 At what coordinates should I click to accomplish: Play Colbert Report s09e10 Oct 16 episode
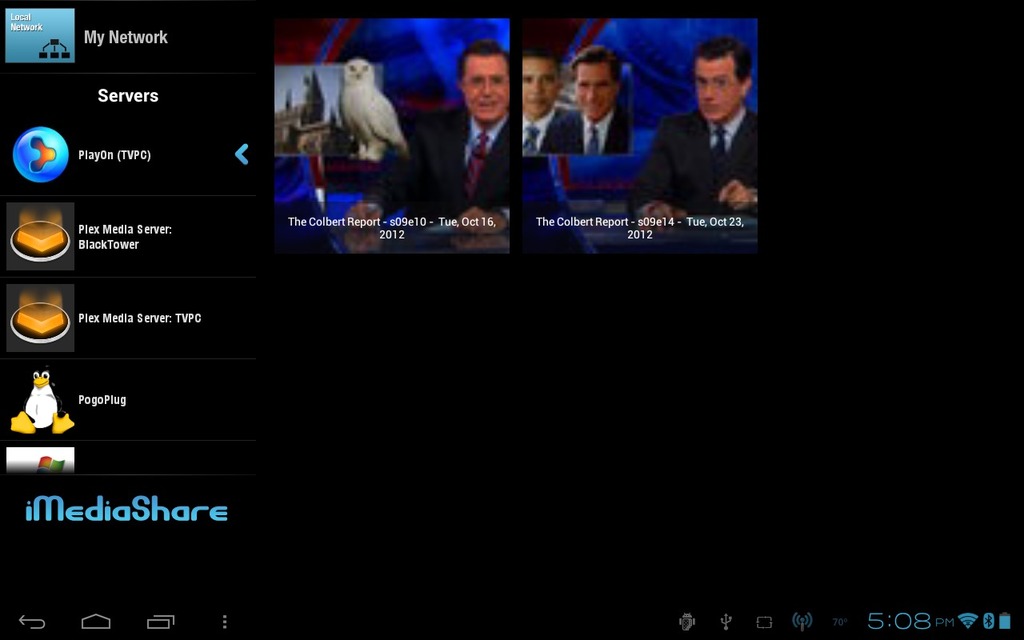391,135
